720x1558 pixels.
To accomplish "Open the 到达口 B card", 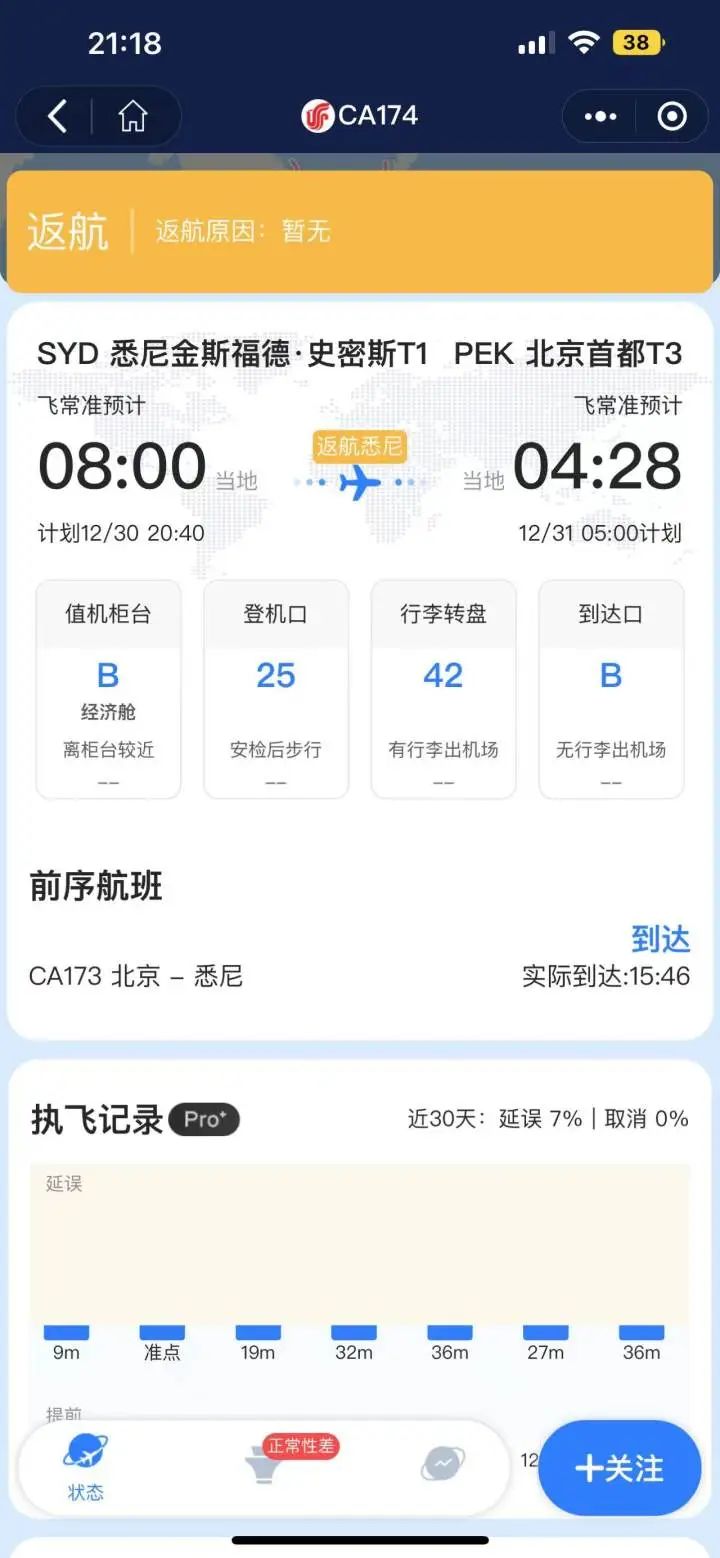I will click(x=611, y=690).
